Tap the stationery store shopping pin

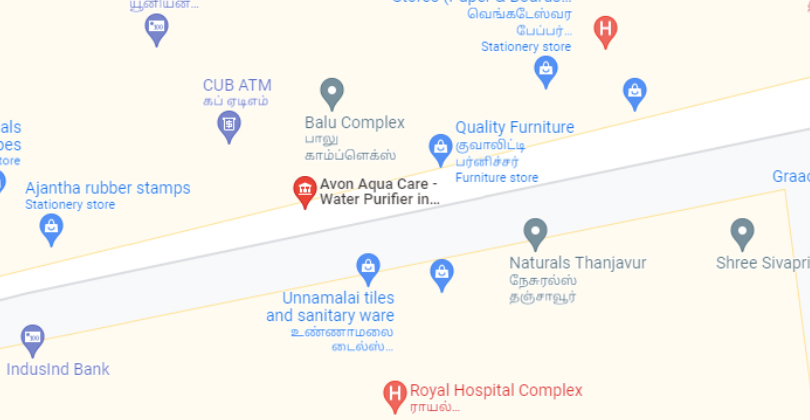point(545,70)
